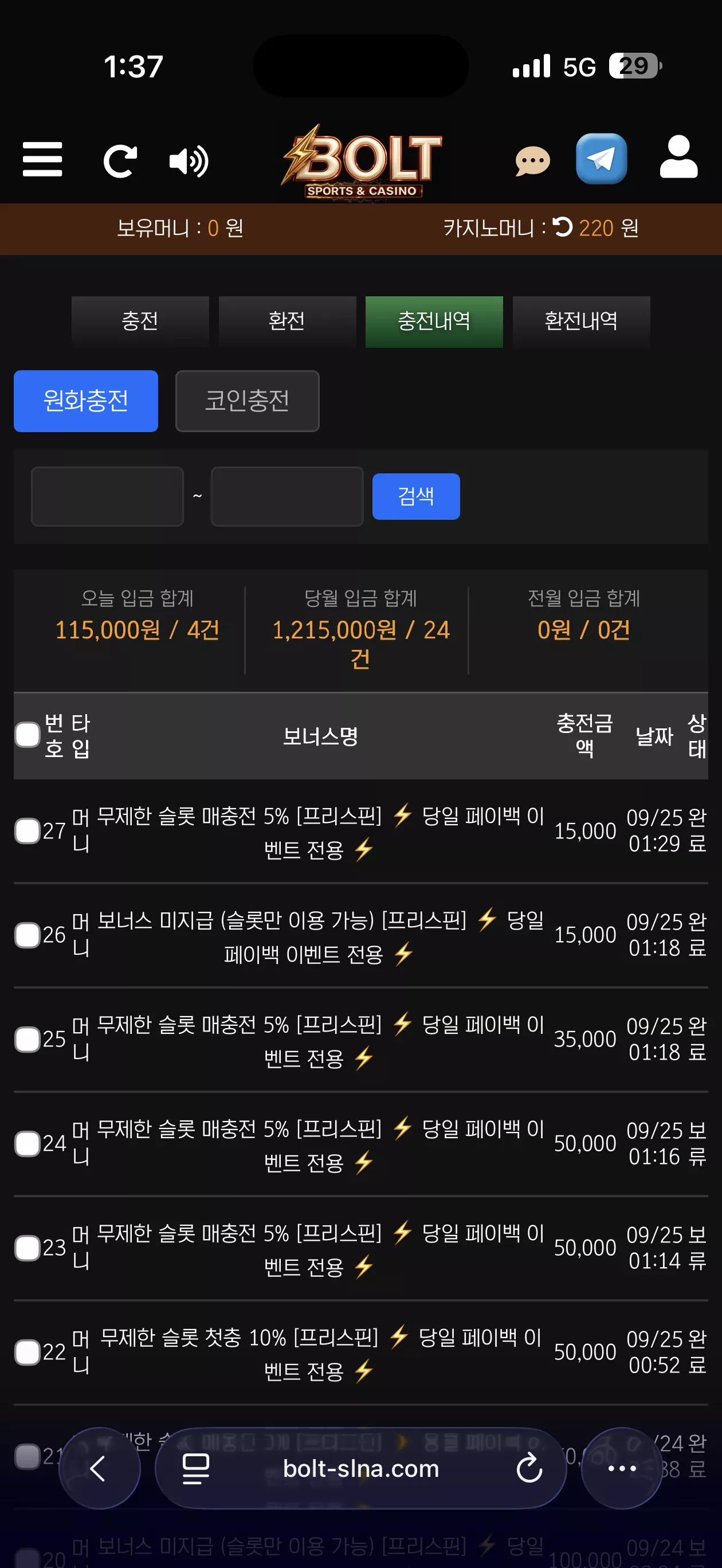The image size is (722, 1568).
Task: Tap the 검색 search button
Action: (416, 497)
